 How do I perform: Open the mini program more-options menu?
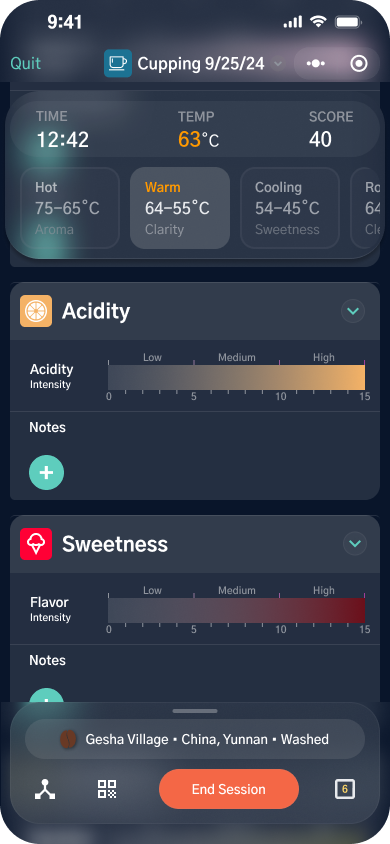[x=315, y=64]
